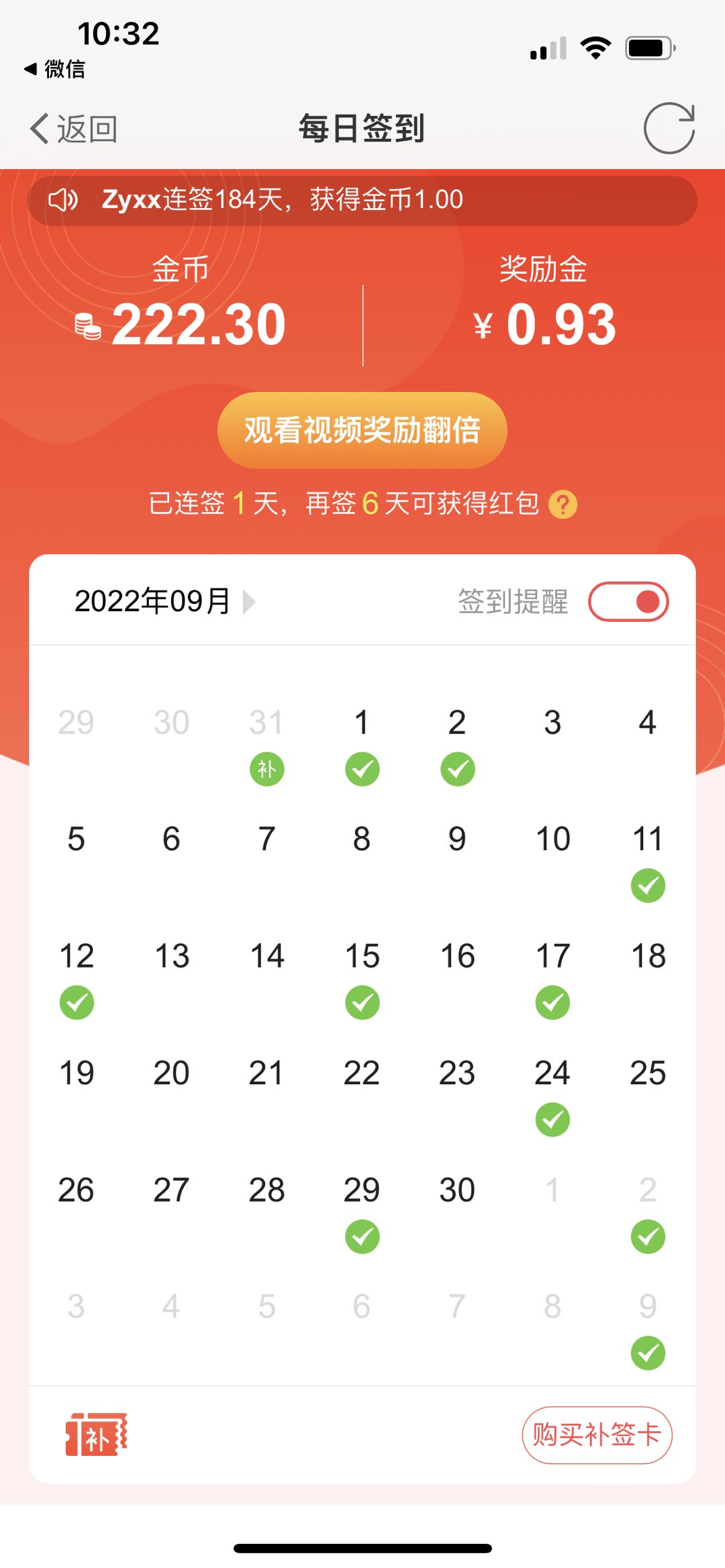
Task: Return to 微信 via status bar link
Action: pos(54,69)
